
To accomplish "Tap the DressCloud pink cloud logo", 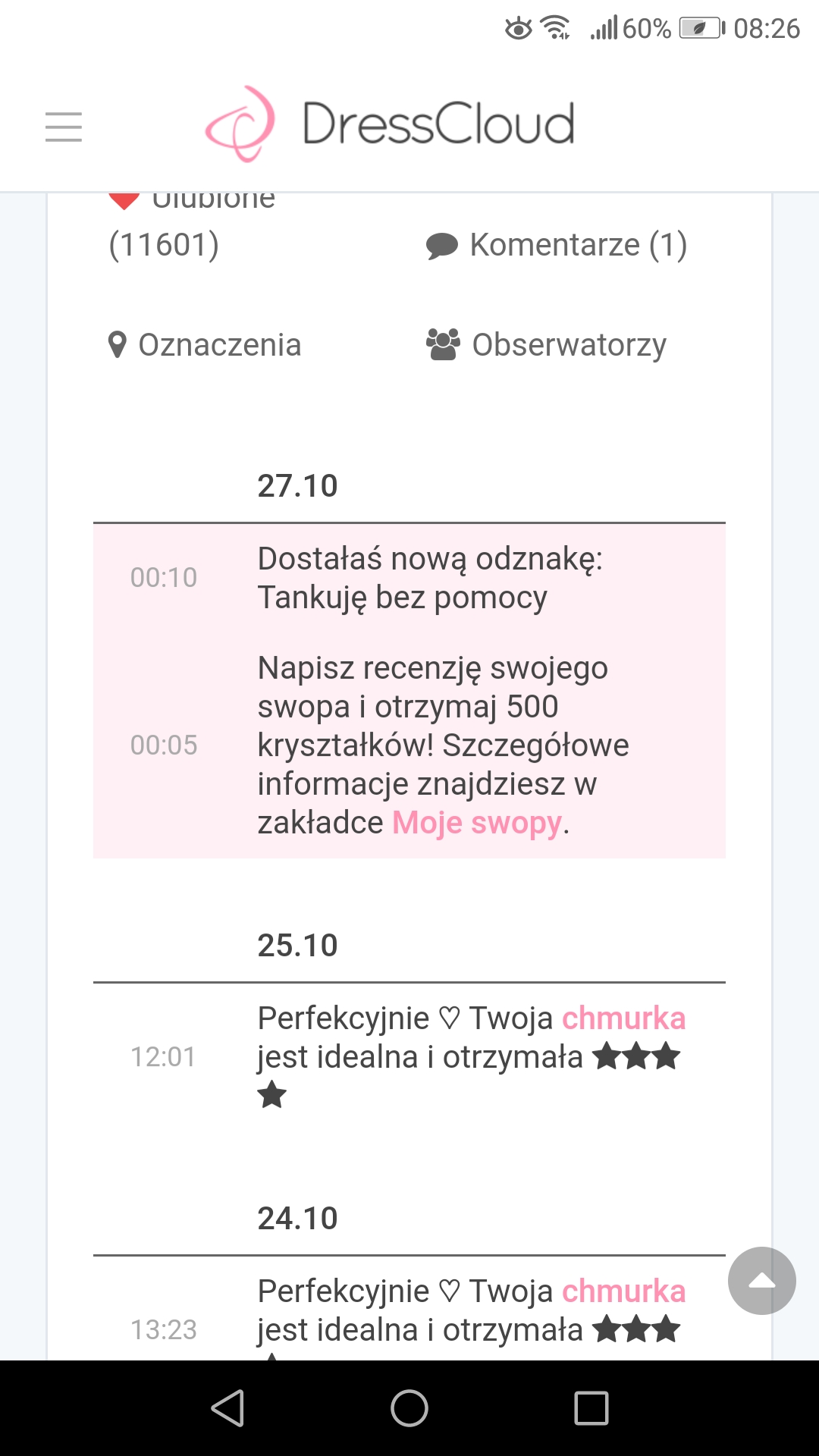I will 240,125.
